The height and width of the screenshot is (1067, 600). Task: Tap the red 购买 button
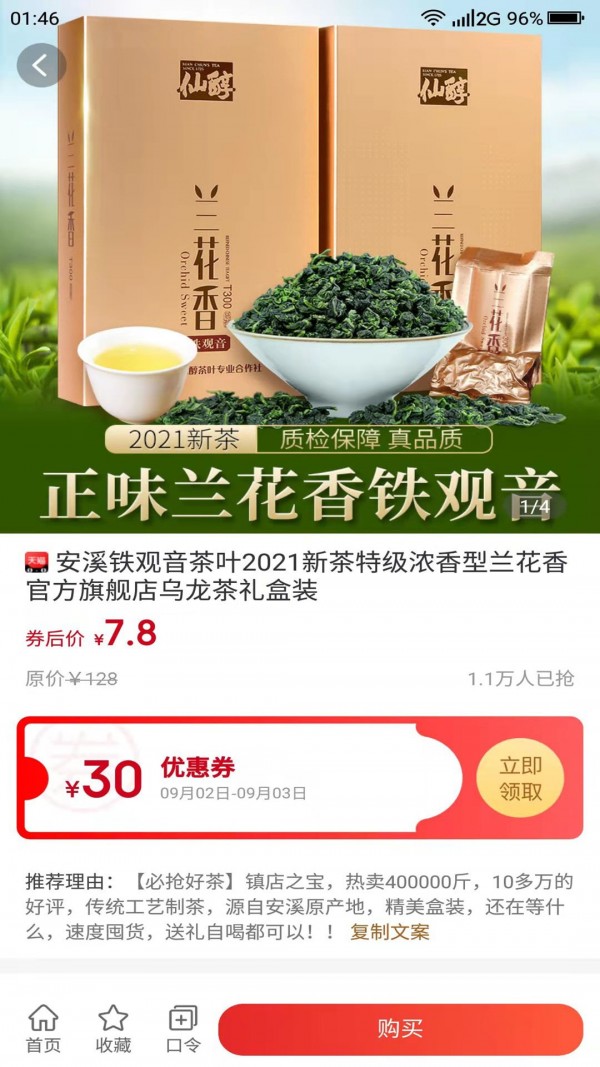click(x=400, y=1029)
